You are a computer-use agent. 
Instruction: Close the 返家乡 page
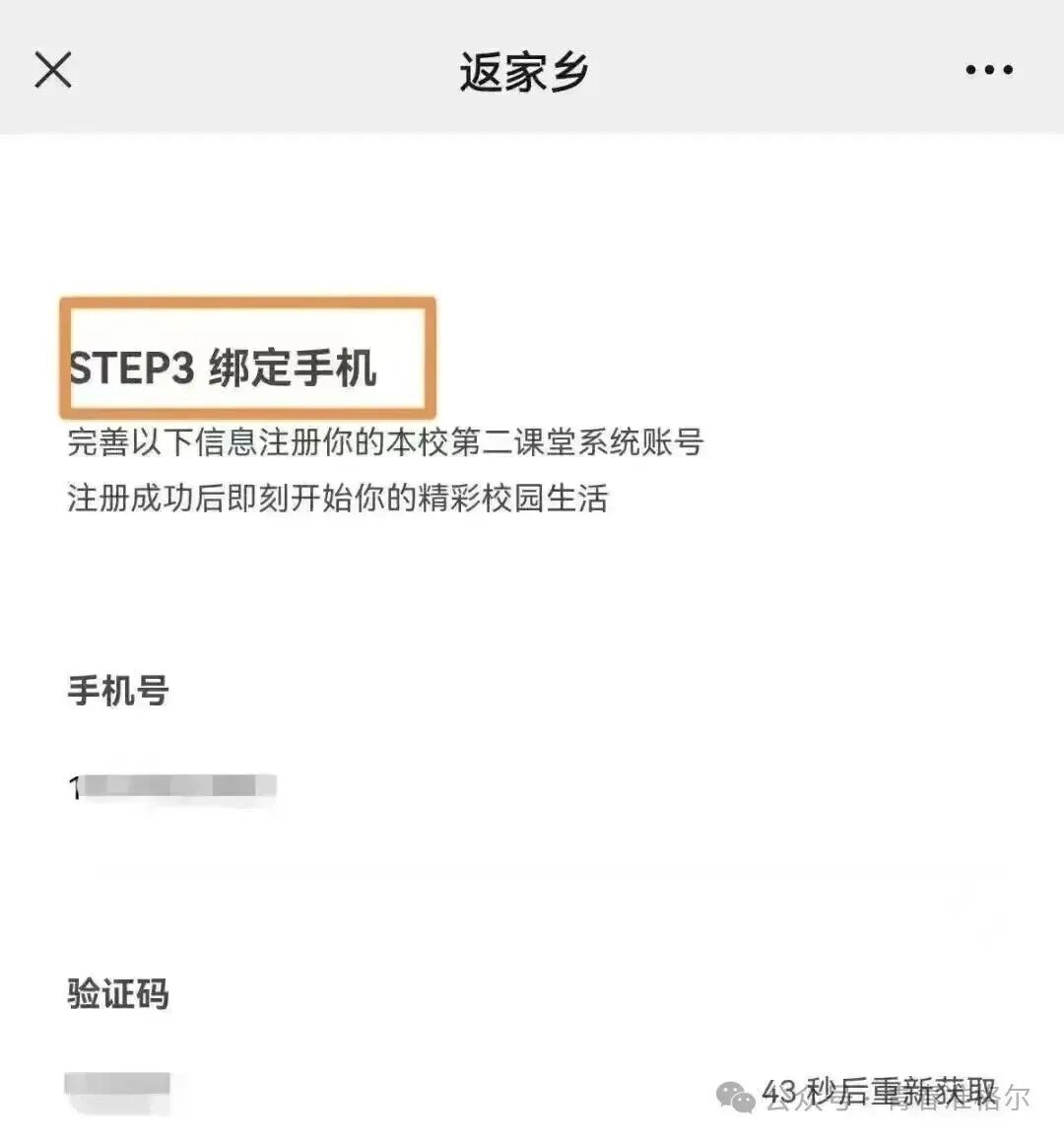pos(53,70)
